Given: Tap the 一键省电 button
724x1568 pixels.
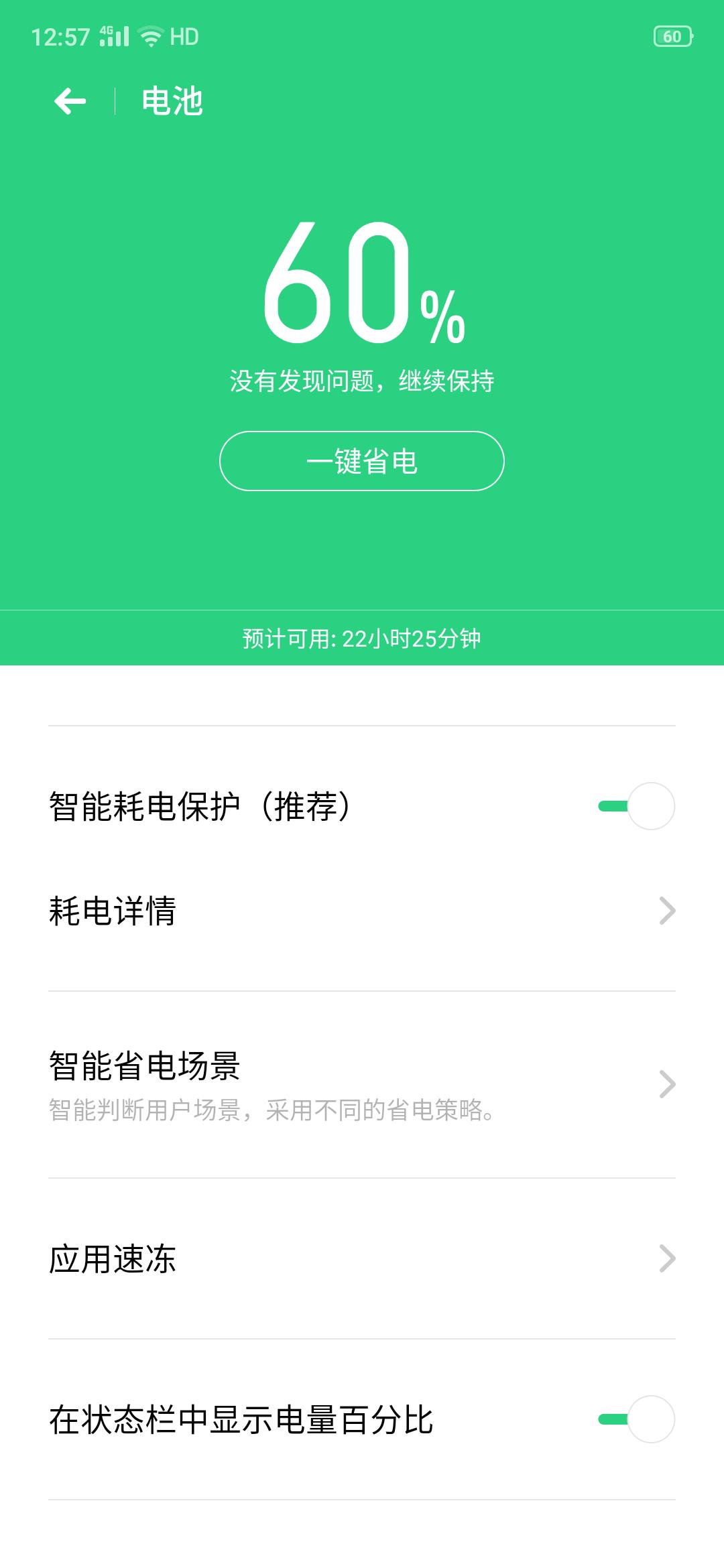Looking at the screenshot, I should coord(361,461).
